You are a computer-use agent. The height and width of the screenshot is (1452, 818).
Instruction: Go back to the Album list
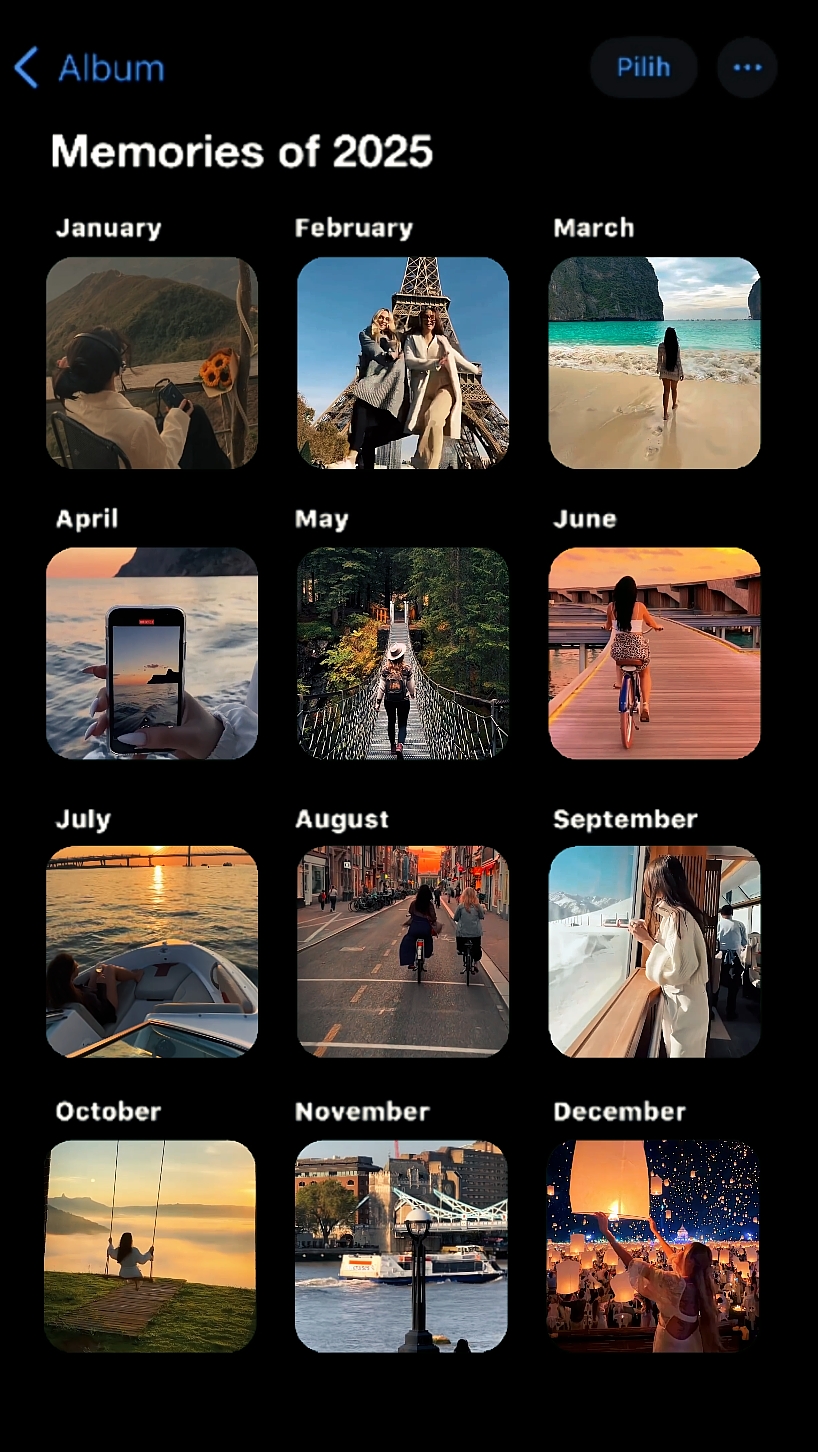[x=89, y=68]
